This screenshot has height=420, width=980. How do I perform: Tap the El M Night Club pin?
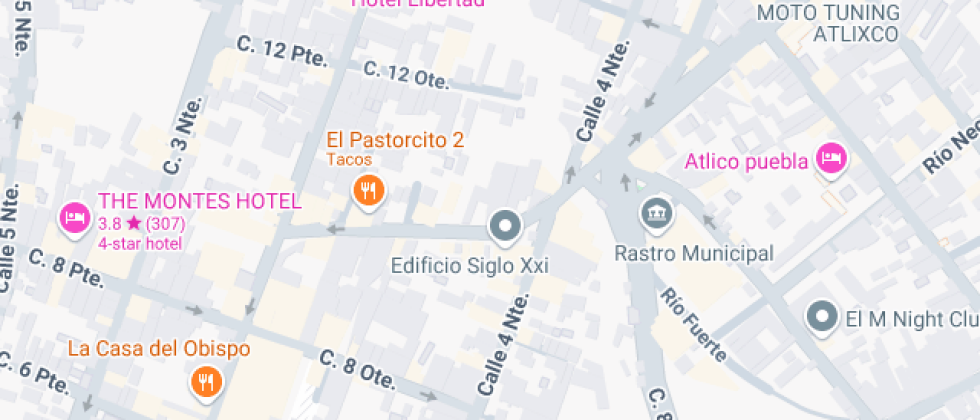click(x=822, y=318)
